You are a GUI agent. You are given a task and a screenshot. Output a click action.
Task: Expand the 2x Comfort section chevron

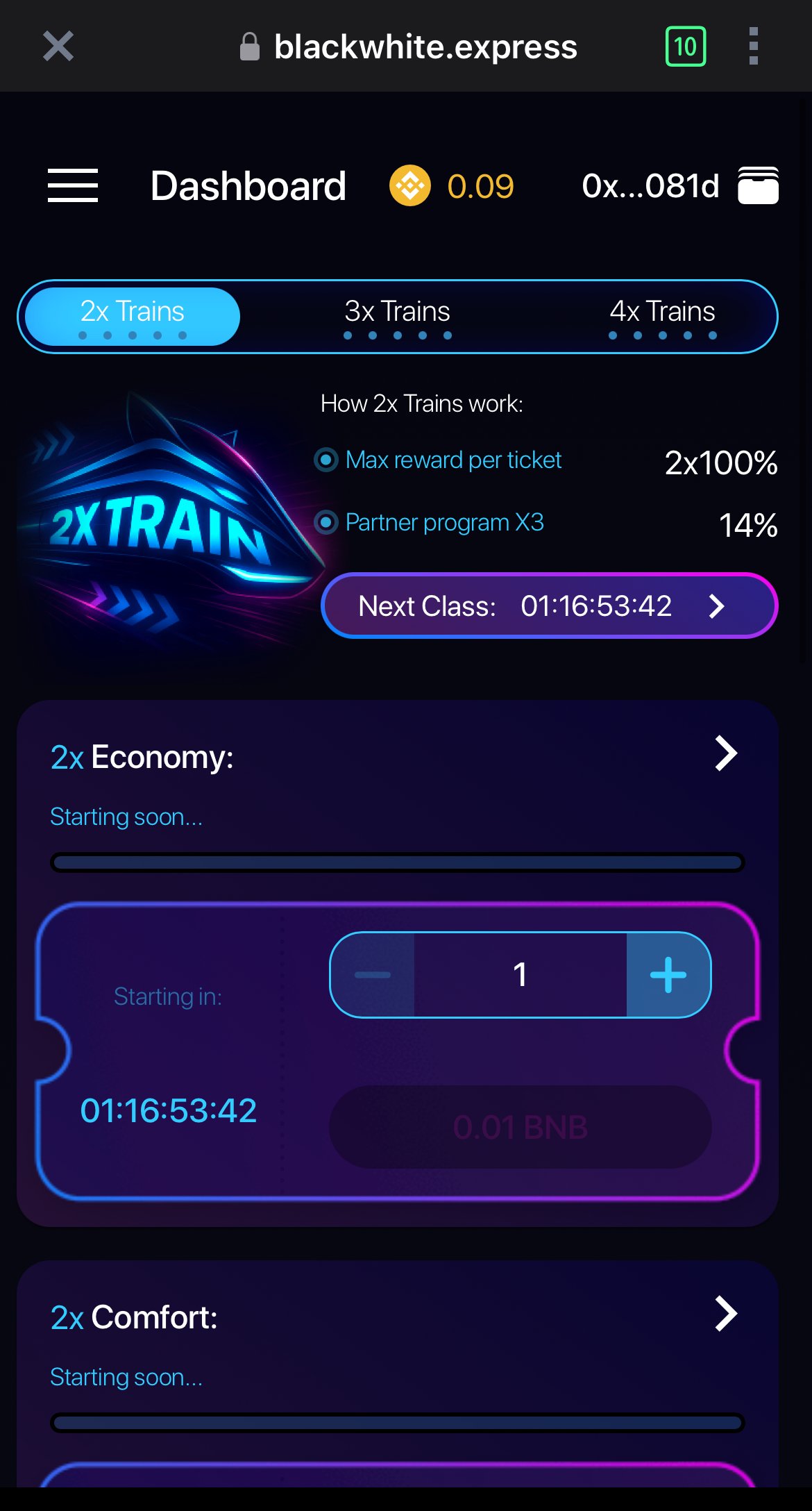click(x=725, y=1314)
